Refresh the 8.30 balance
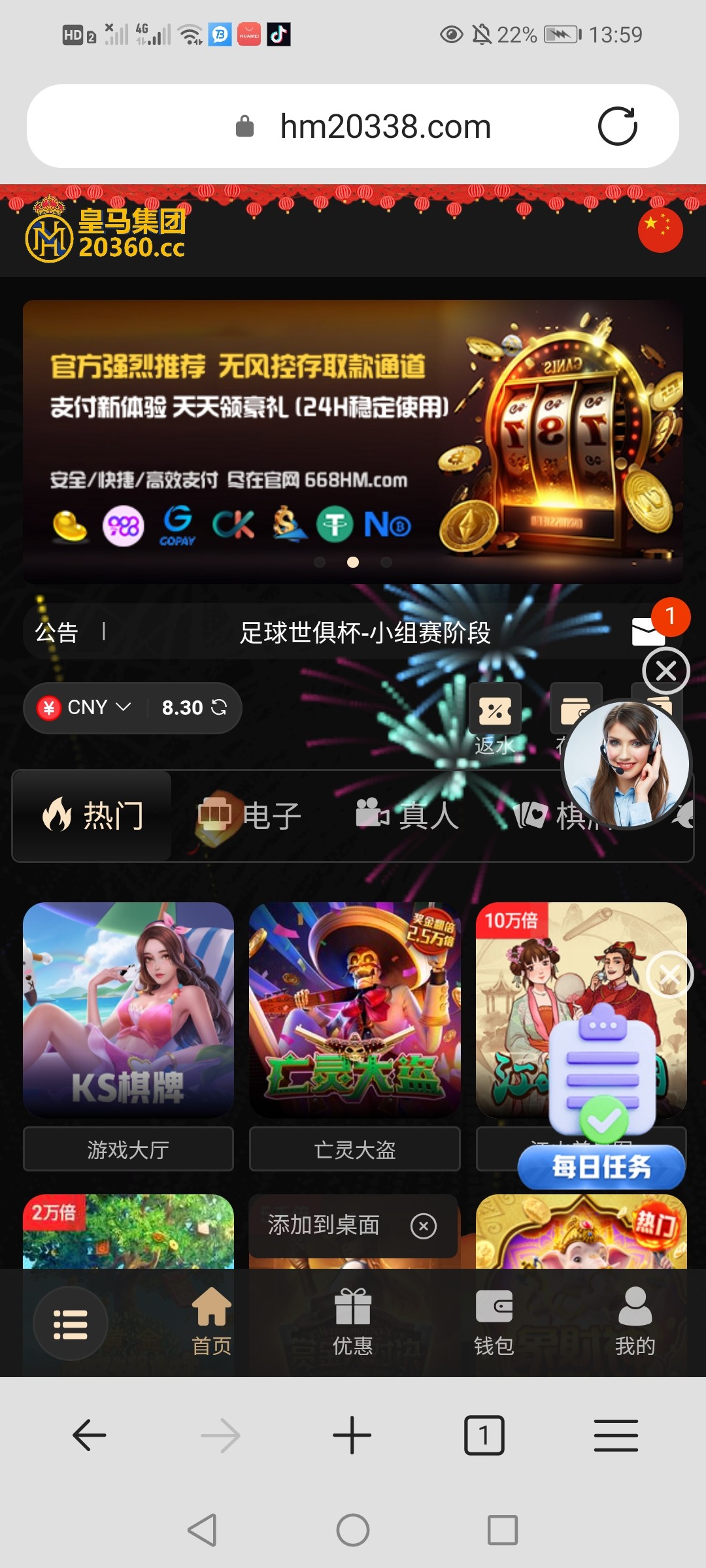Image resolution: width=706 pixels, height=1568 pixels. coord(219,708)
